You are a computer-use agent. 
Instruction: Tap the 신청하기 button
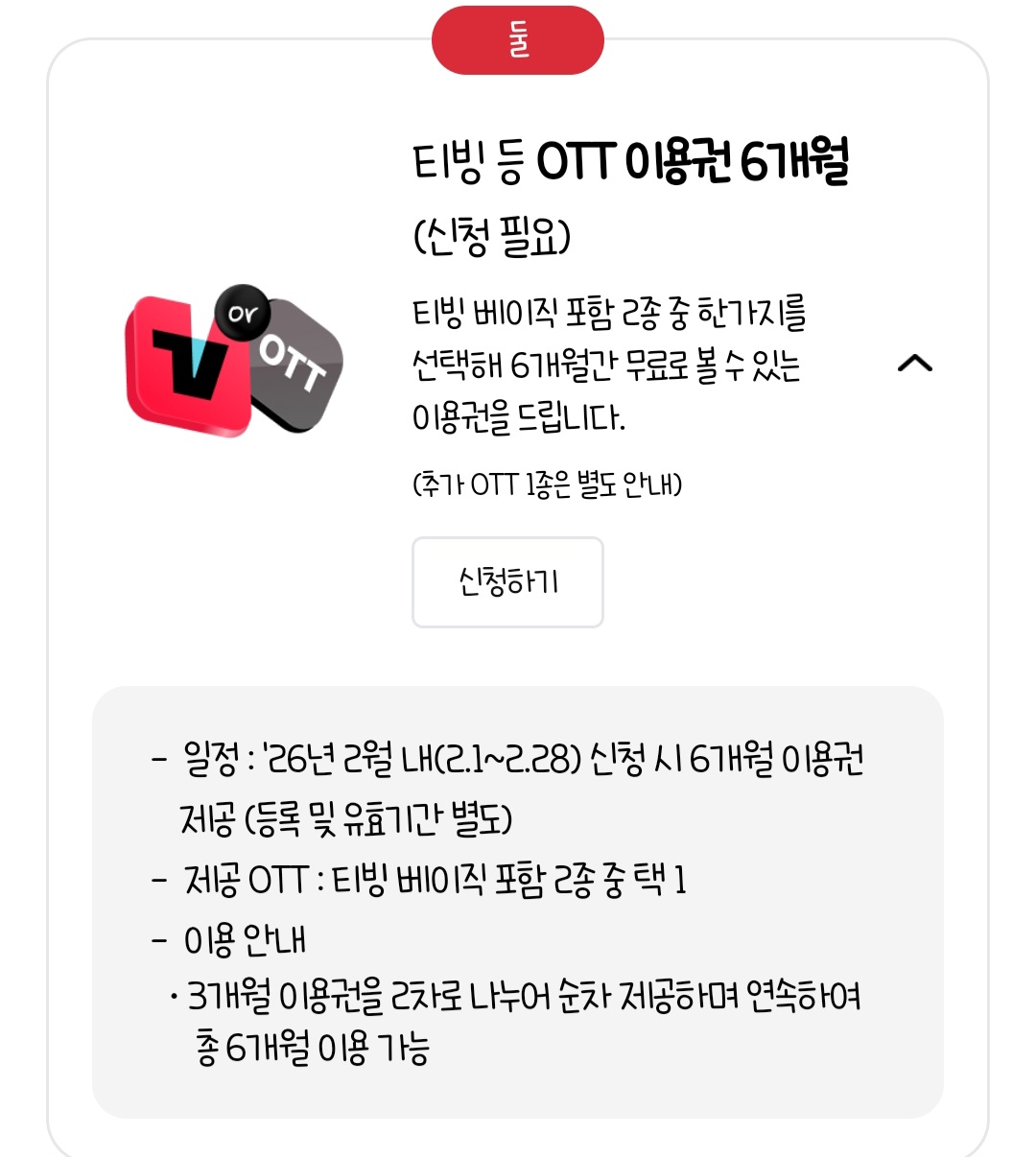click(507, 582)
